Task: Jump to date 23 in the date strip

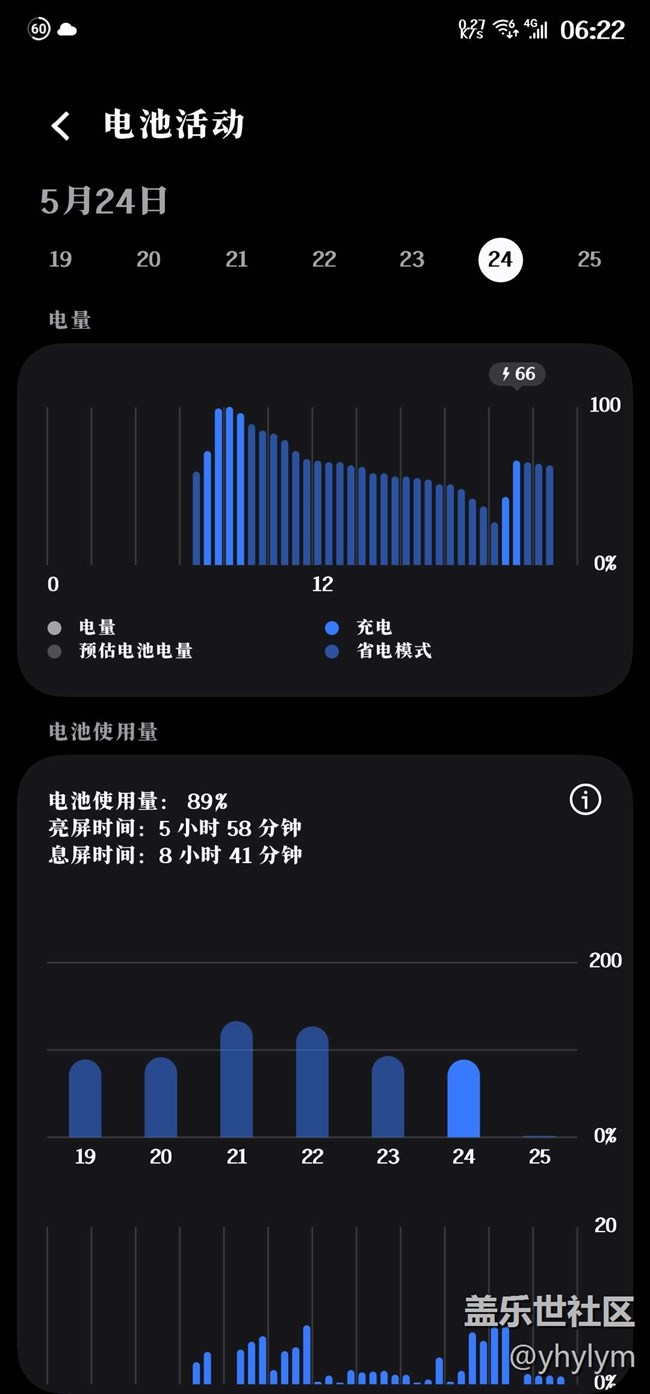Action: [412, 260]
